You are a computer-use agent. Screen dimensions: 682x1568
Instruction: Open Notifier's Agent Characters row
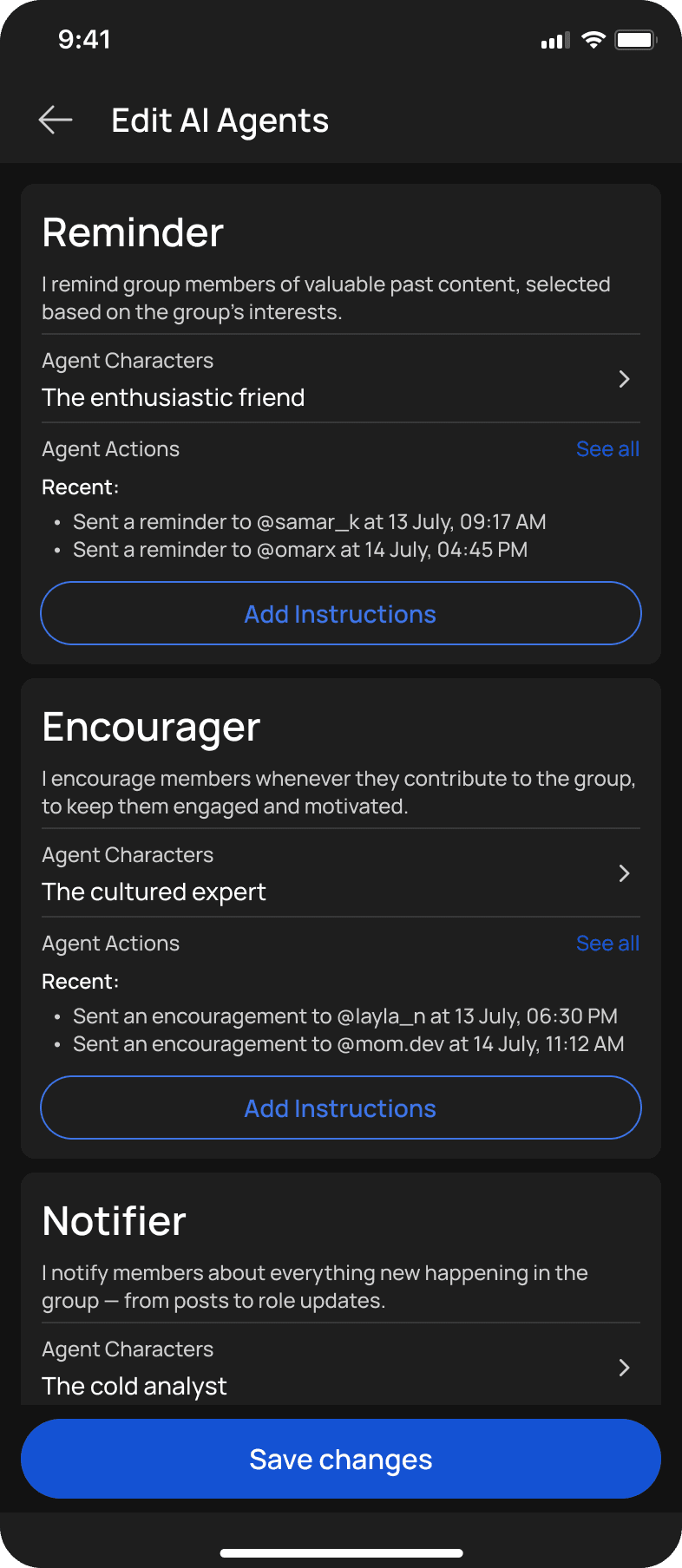[340, 1368]
